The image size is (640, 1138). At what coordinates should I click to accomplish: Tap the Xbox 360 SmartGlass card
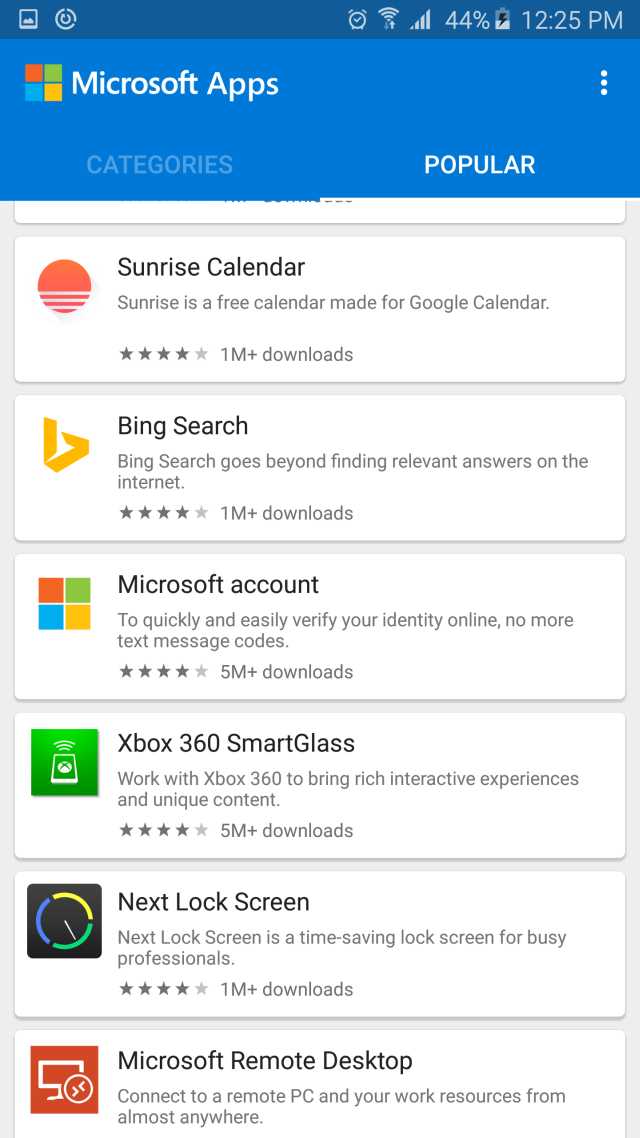coord(320,786)
